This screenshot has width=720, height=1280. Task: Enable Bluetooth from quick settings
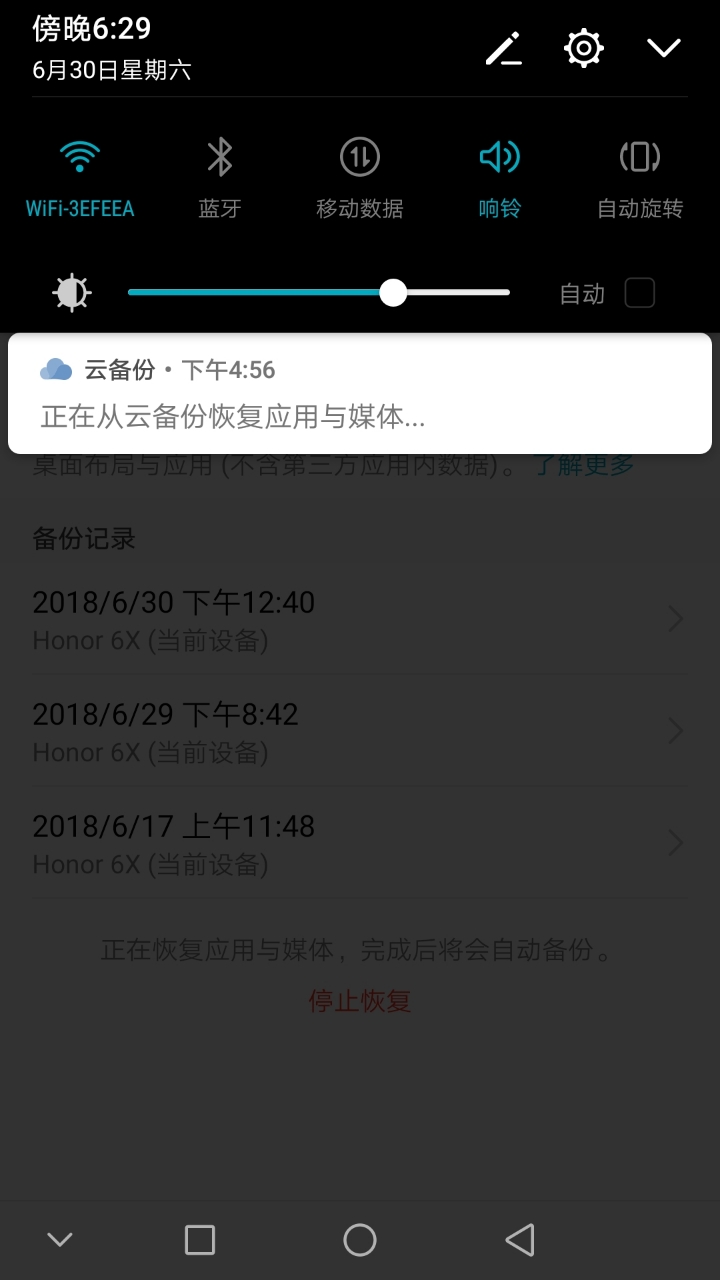pos(219,157)
